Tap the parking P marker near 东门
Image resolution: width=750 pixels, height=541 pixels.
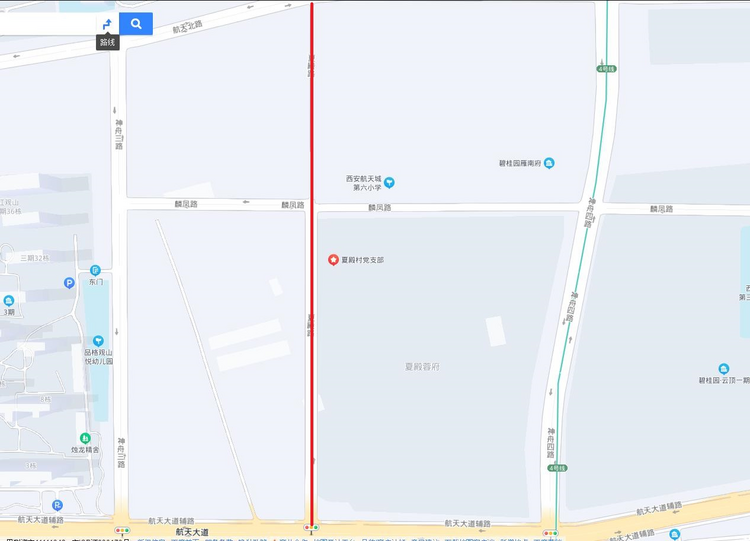[69, 284]
